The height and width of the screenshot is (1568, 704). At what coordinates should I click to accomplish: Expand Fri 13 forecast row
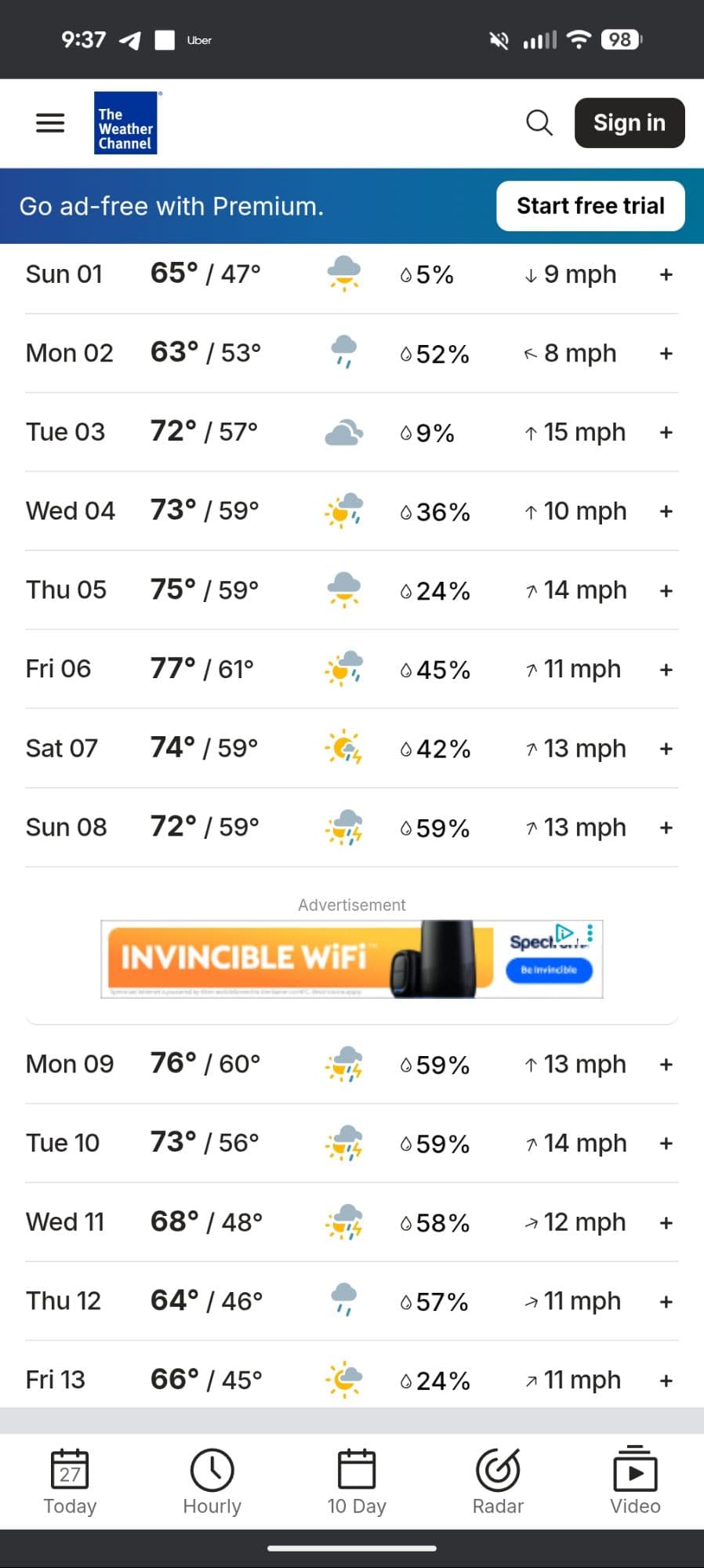666,1381
